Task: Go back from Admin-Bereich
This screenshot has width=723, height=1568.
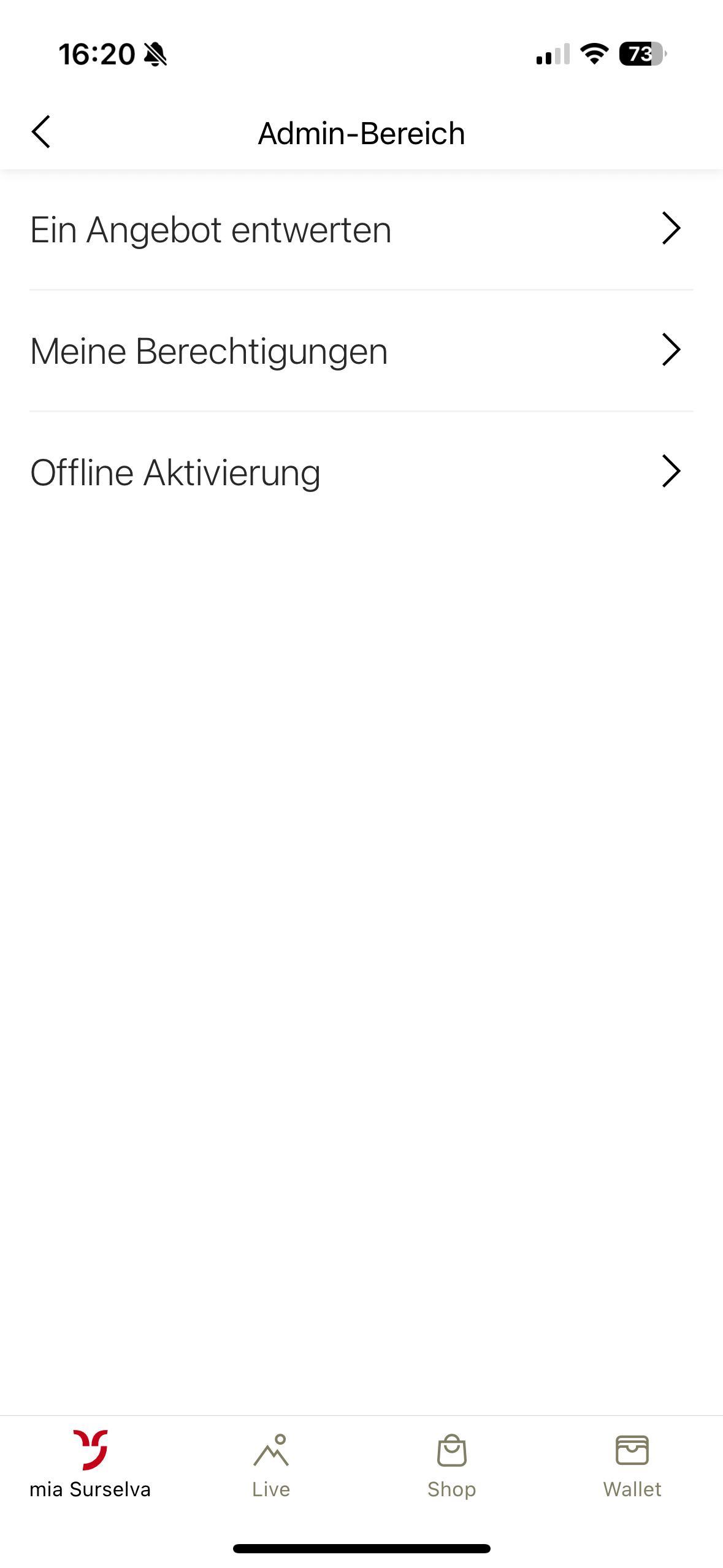Action: [41, 132]
